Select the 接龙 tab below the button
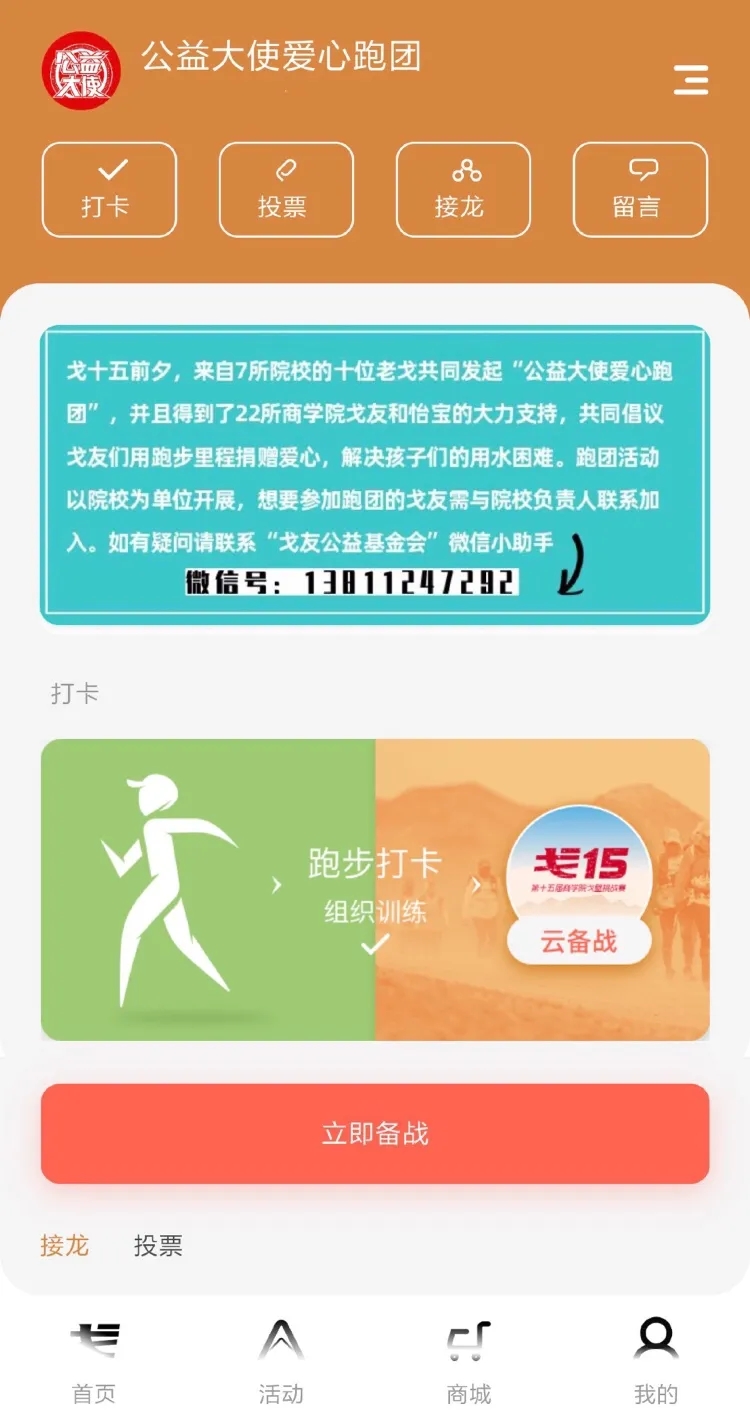The width and height of the screenshot is (750, 1423). pyautogui.click(x=65, y=1245)
